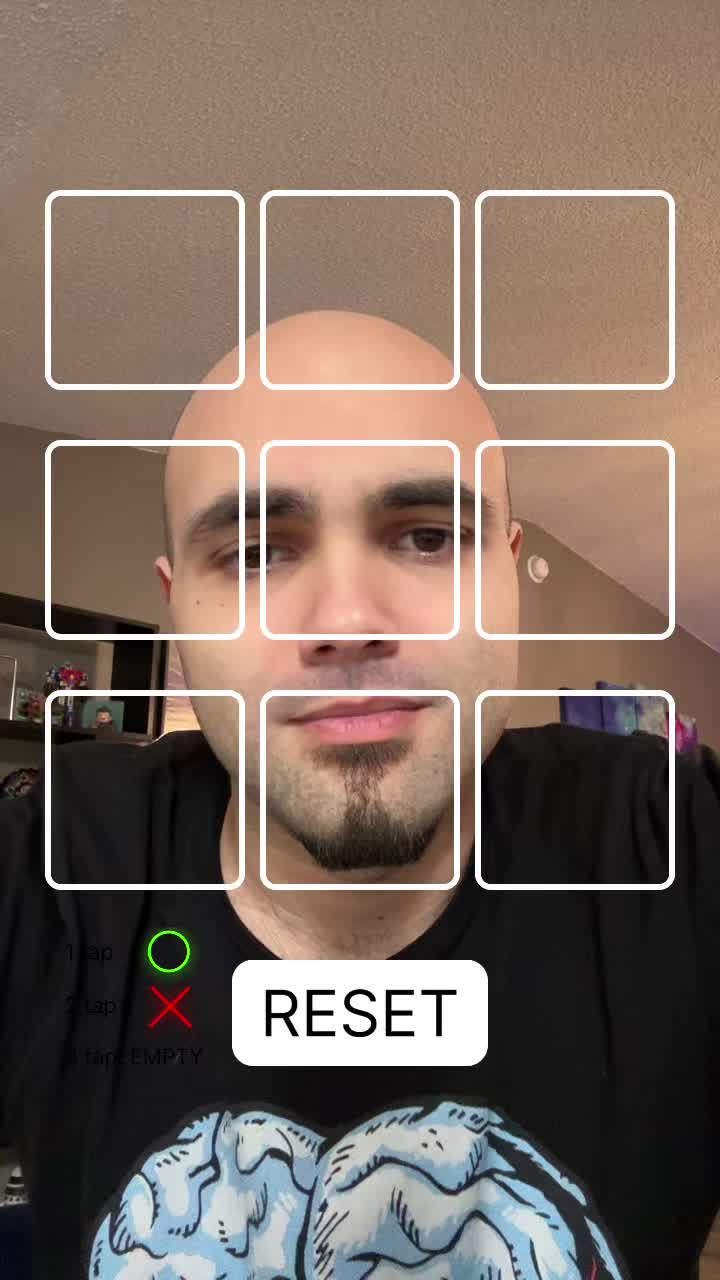Screen dimensions: 720x1280
Task: Tap the RESET button
Action: click(360, 1013)
